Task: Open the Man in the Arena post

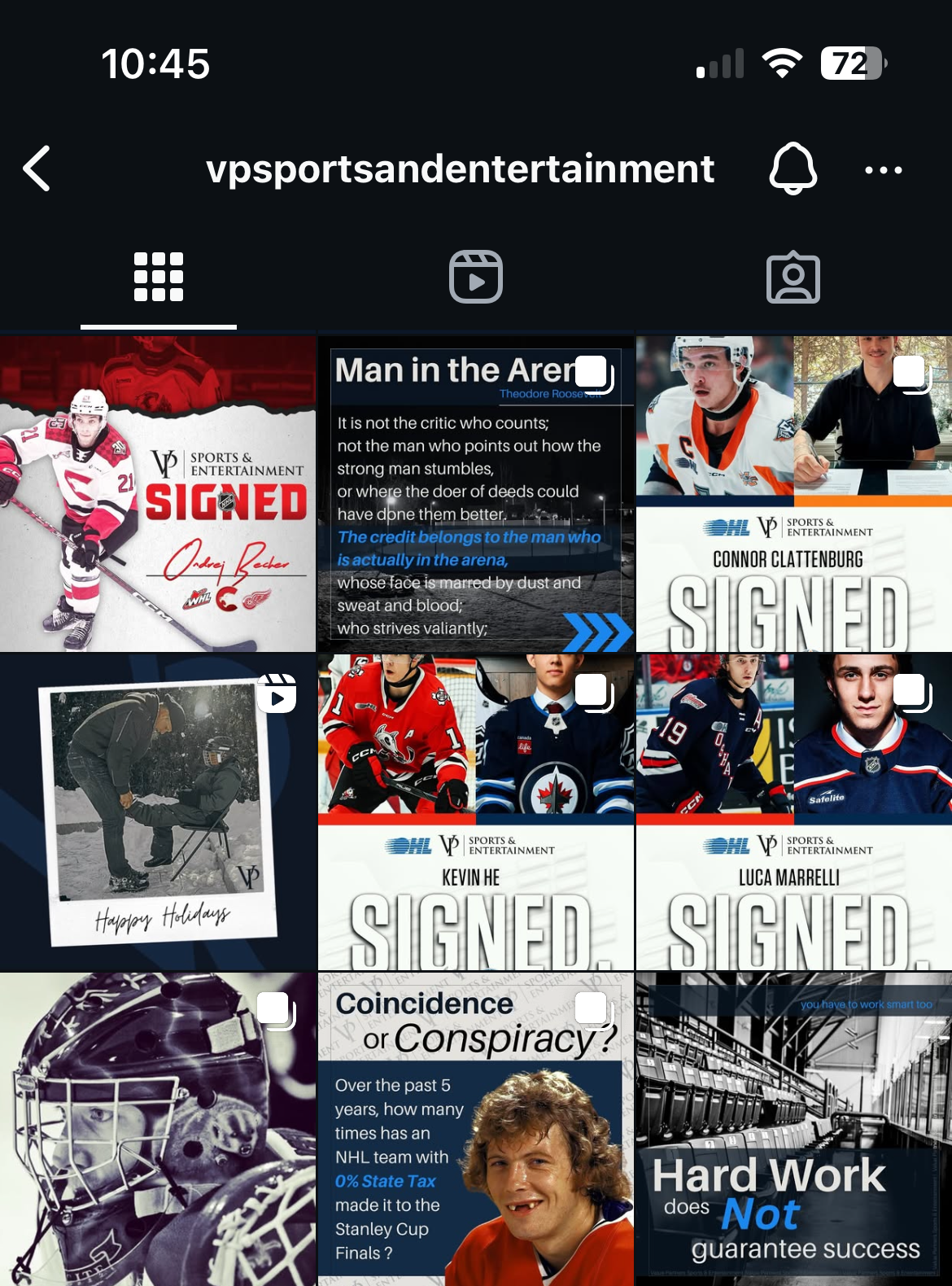Action: click(476, 494)
